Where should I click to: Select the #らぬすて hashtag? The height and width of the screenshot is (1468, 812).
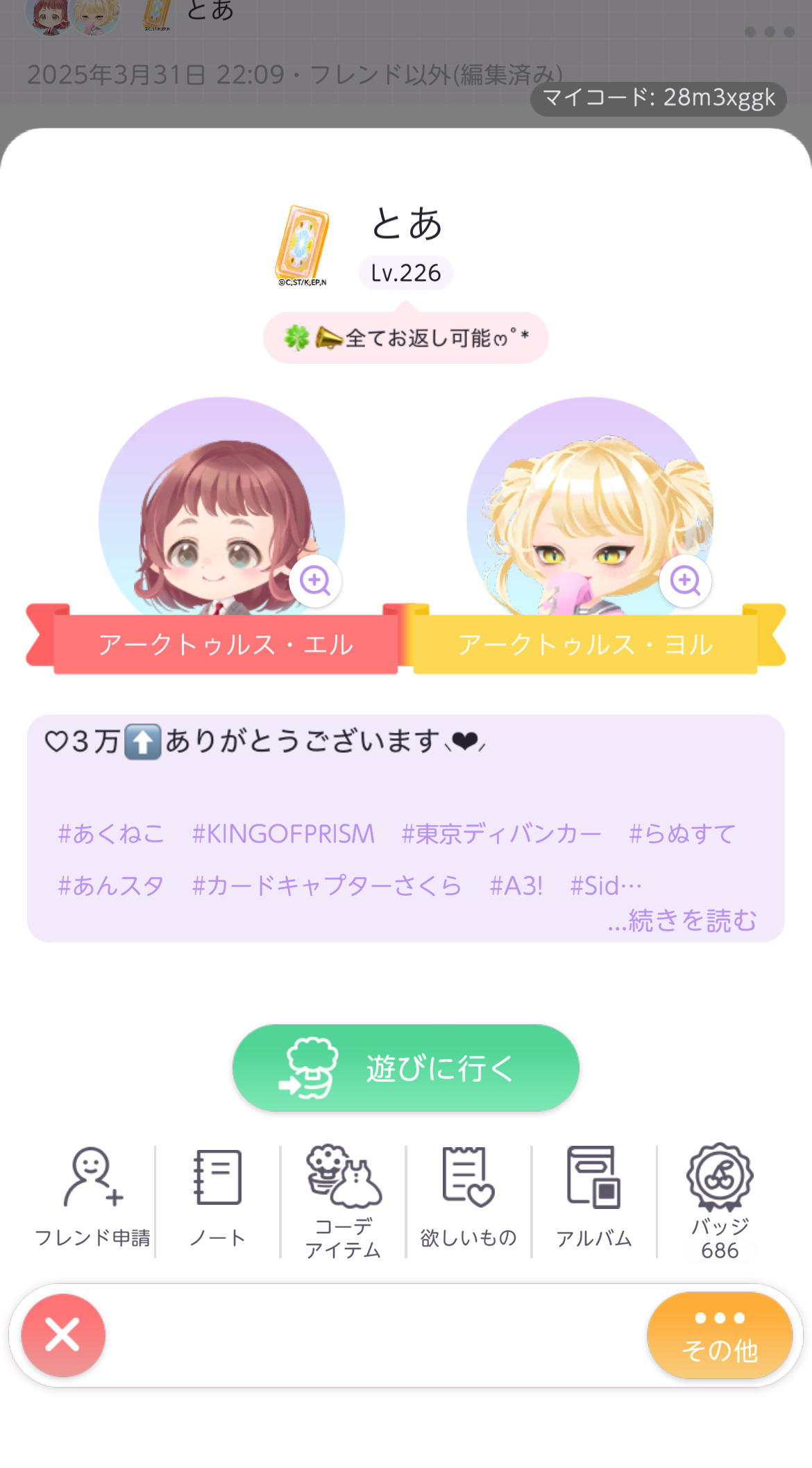(x=682, y=833)
